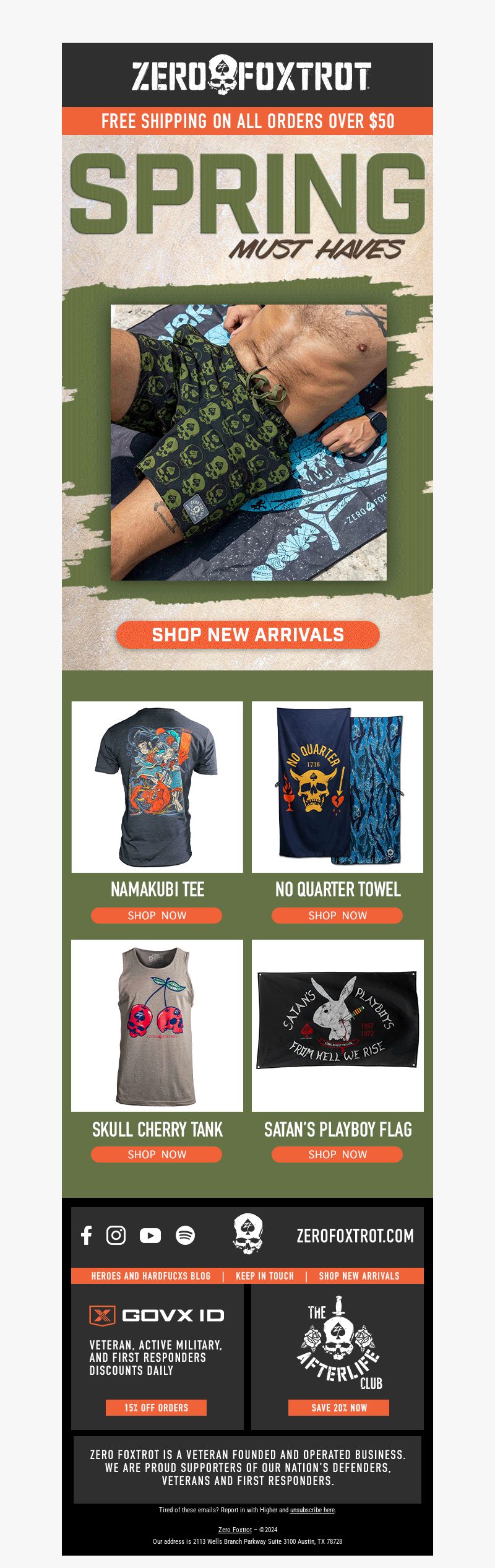Viewport: 495px width, 1568px height.
Task: Open the Facebook icon in footer
Action: 87,1236
